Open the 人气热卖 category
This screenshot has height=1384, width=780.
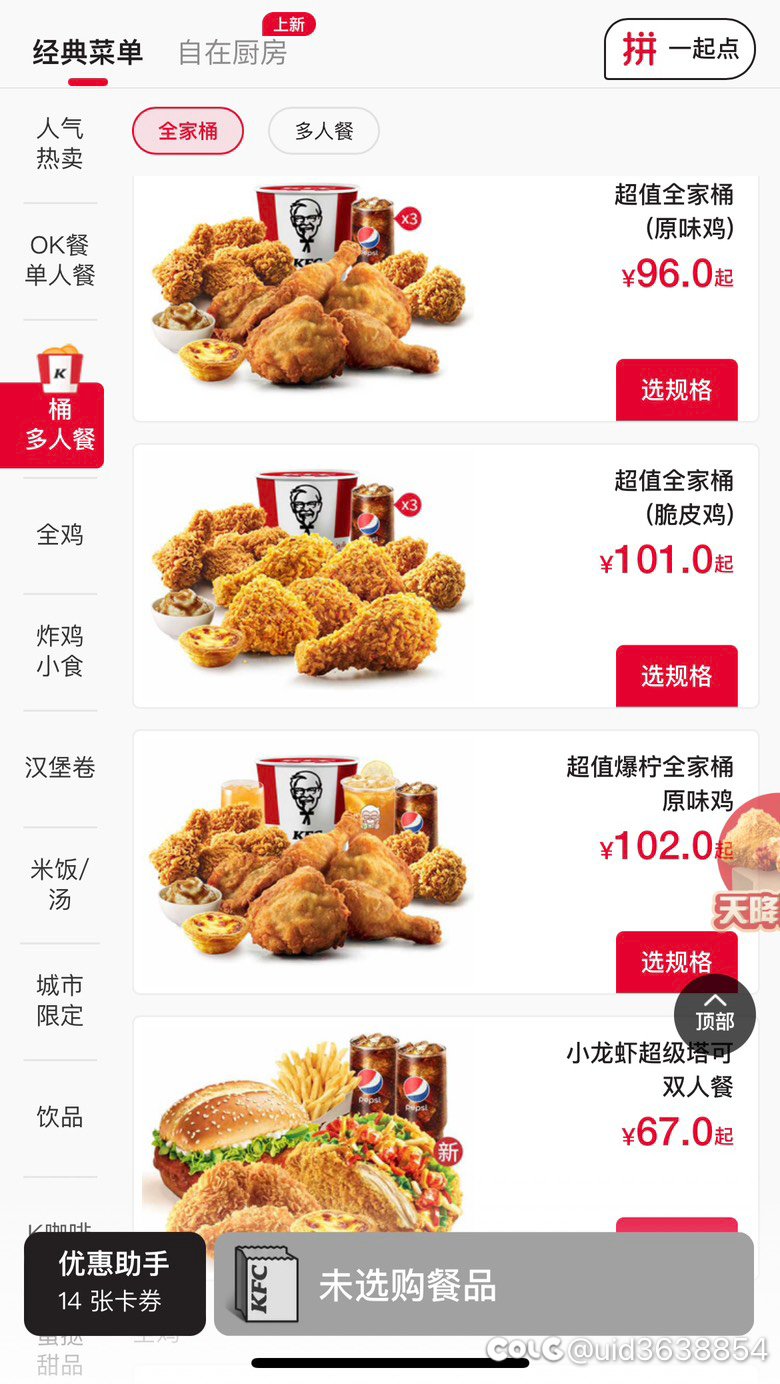60,143
